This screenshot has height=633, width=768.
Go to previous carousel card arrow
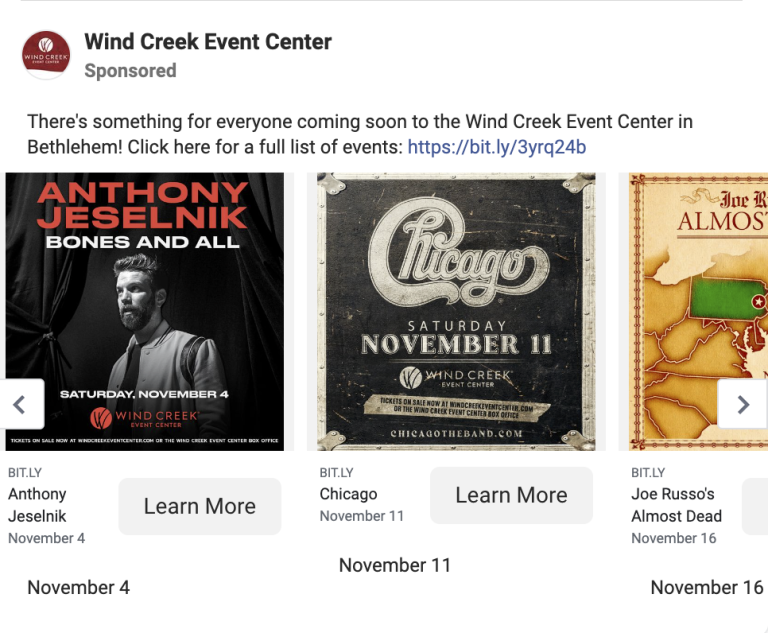[20, 404]
